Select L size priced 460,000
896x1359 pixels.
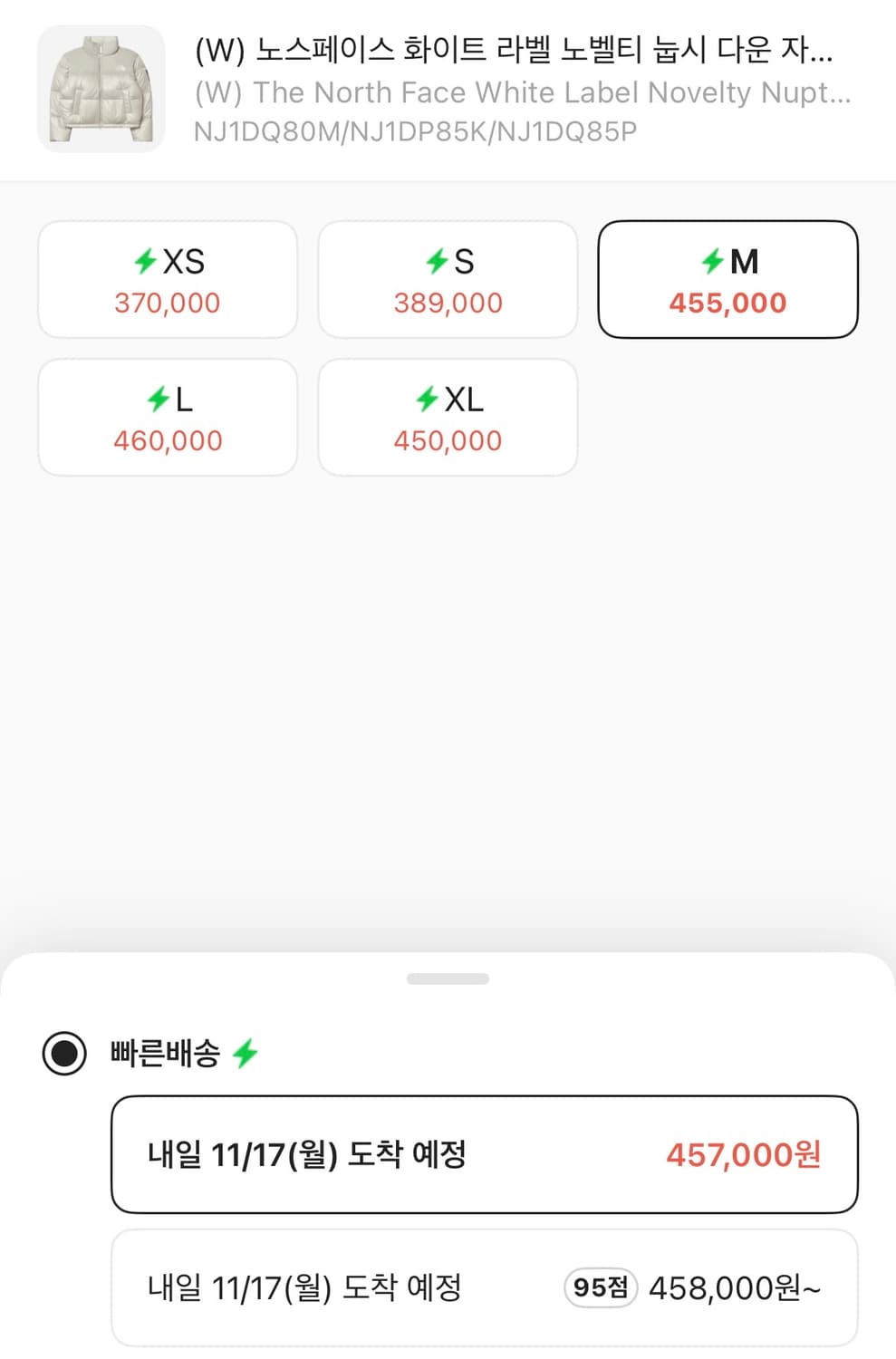167,417
